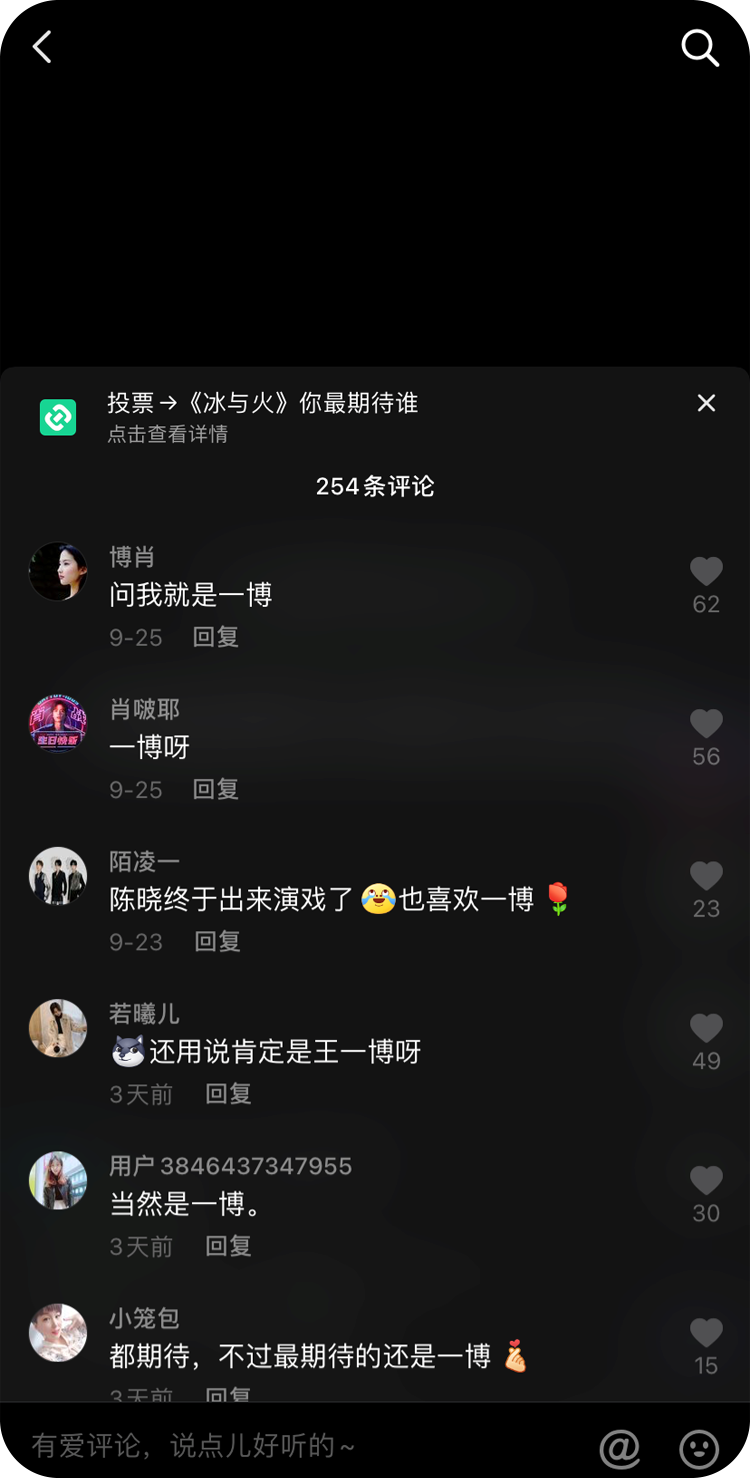Screen dimensions: 750x1478
Task: Open the 《冰与火》 vote details banner
Action: coord(262,416)
